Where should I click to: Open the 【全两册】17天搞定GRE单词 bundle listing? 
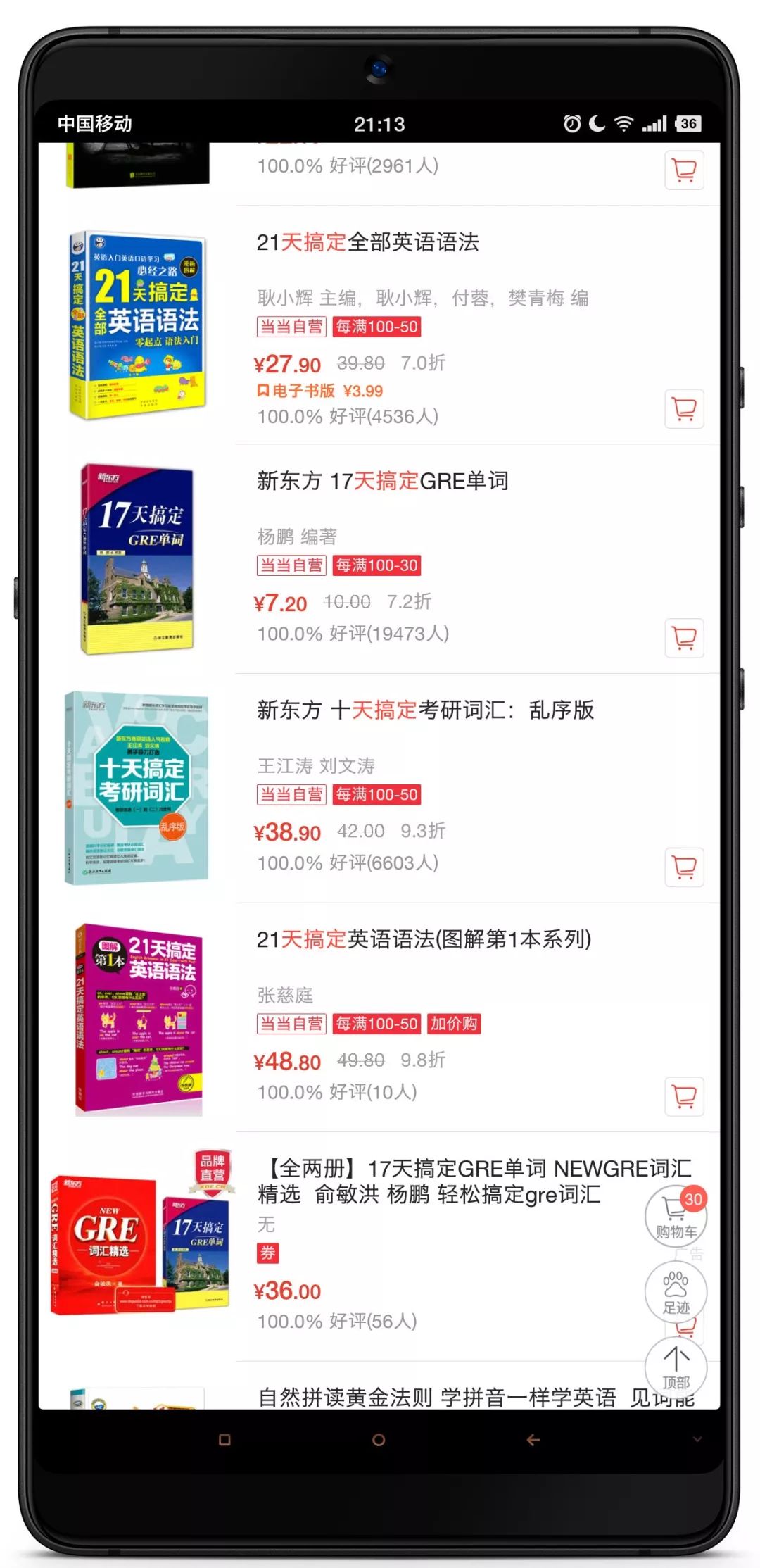pyautogui.click(x=450, y=1181)
